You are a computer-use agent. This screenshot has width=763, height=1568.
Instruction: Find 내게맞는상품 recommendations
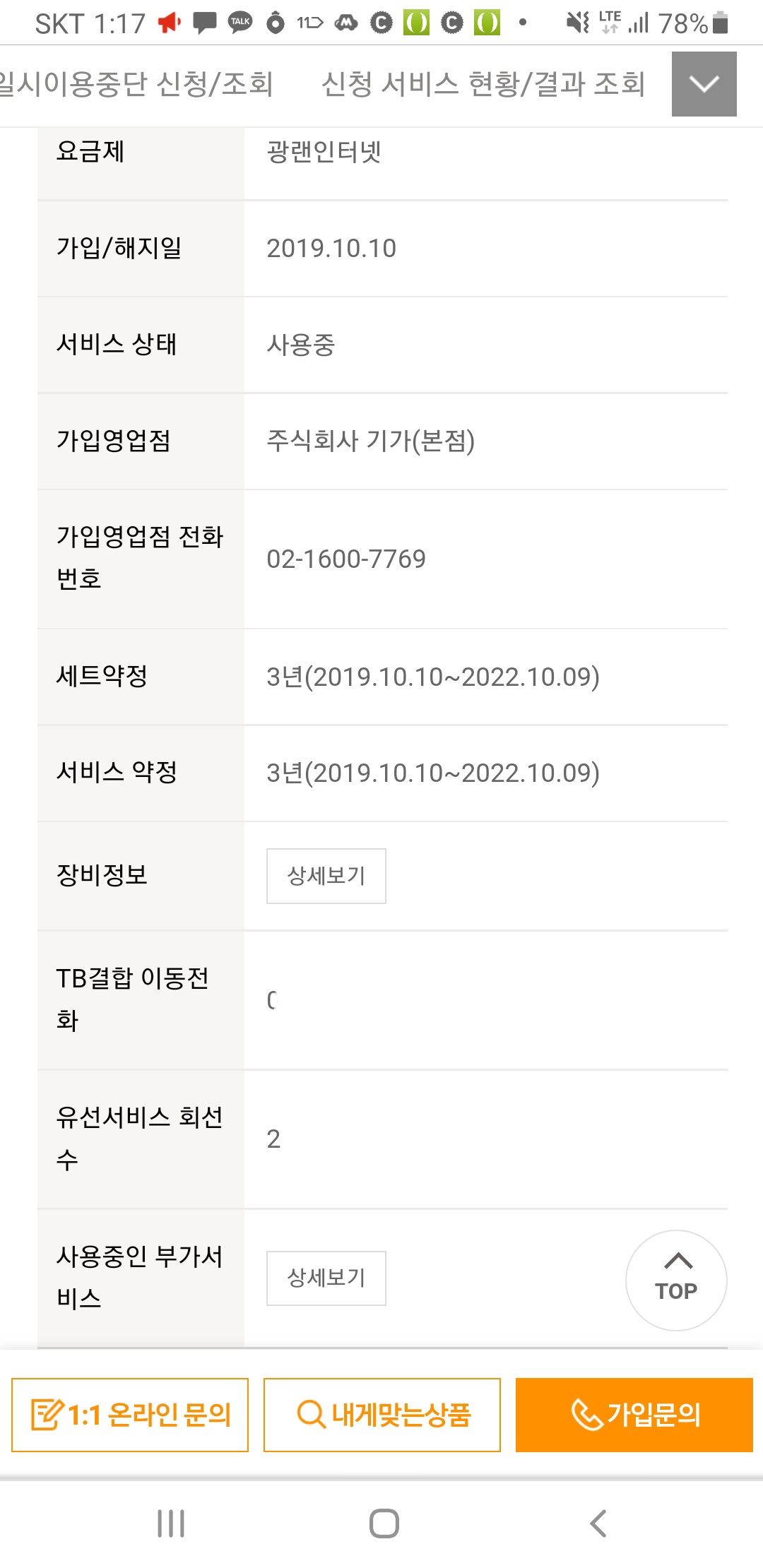pos(382,1415)
